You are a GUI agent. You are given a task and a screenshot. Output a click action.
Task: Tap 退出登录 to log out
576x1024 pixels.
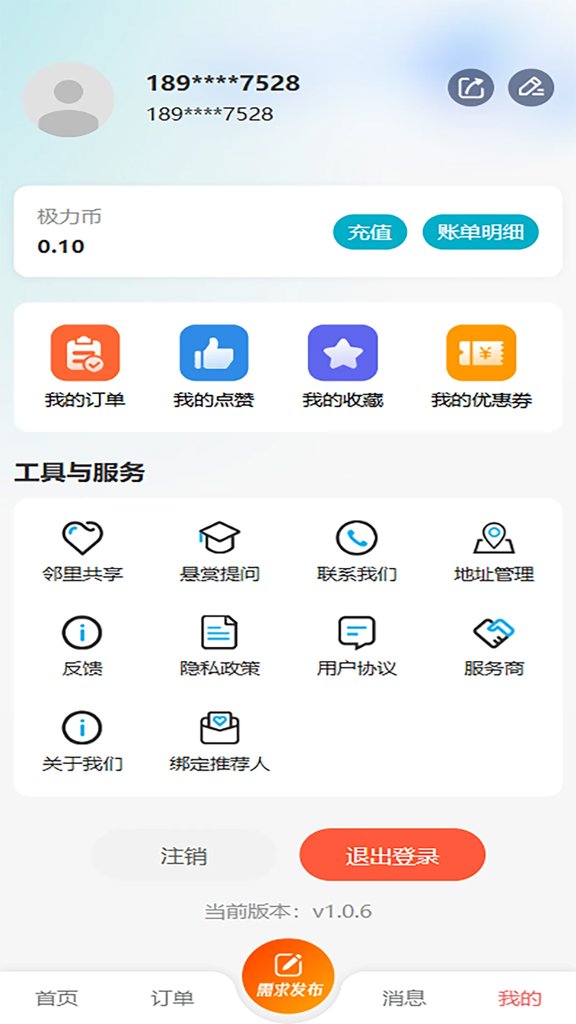[392, 856]
